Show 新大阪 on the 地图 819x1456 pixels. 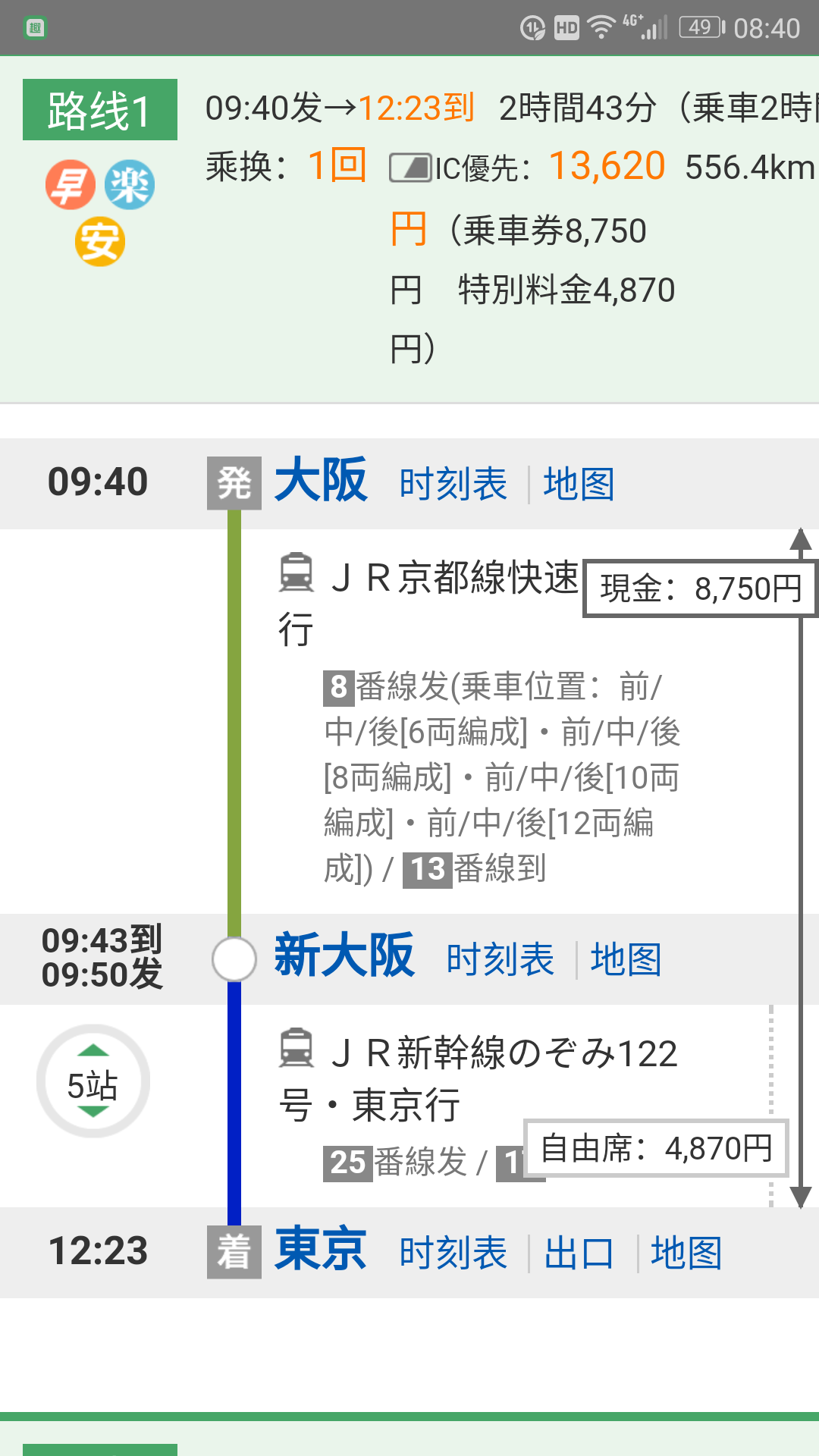pyautogui.click(x=626, y=959)
